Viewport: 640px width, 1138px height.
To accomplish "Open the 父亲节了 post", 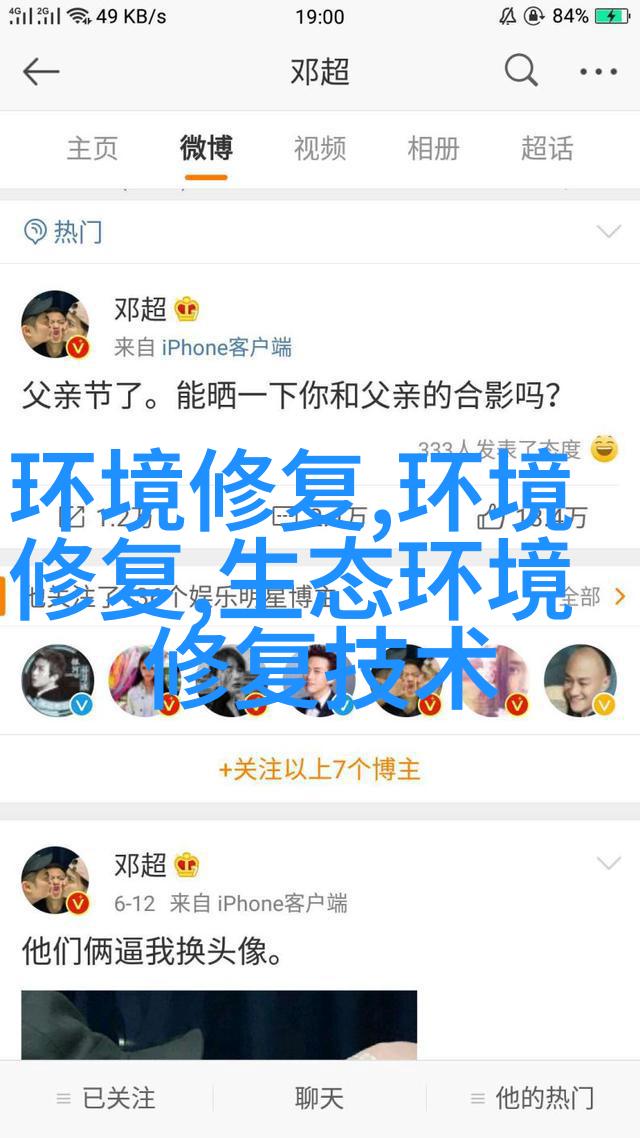I will click(290, 397).
